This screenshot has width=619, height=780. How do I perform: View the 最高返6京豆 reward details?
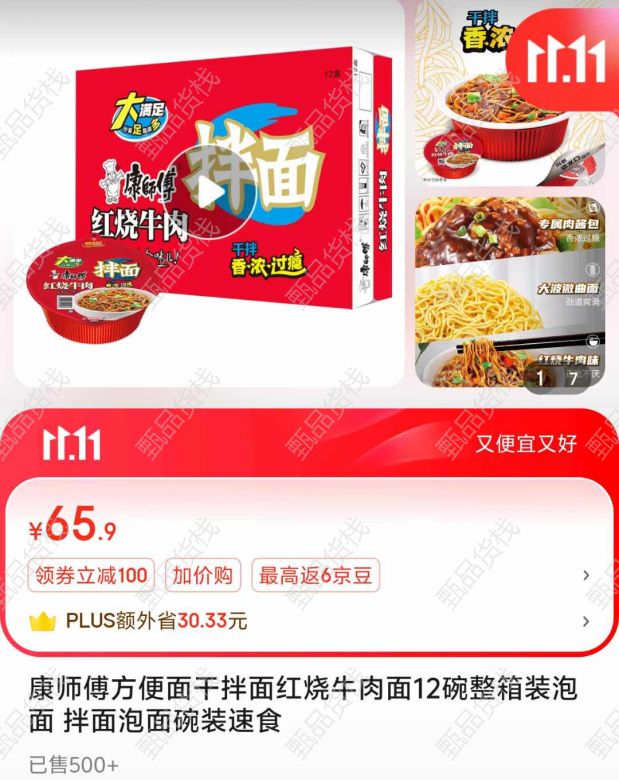coord(315,575)
